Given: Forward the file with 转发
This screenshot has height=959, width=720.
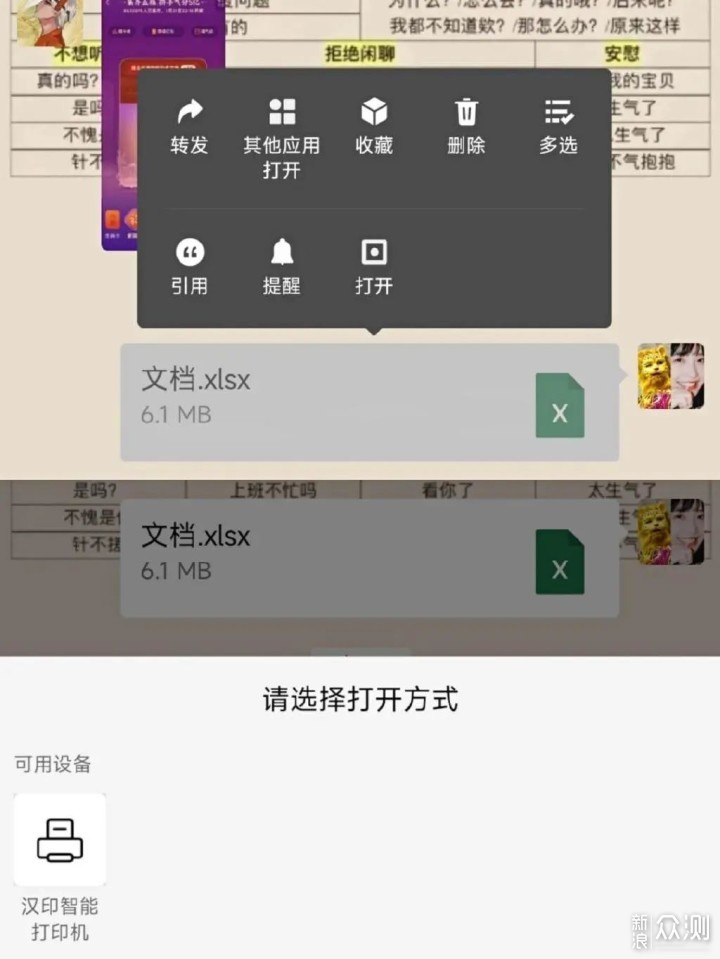Looking at the screenshot, I should point(189,126).
